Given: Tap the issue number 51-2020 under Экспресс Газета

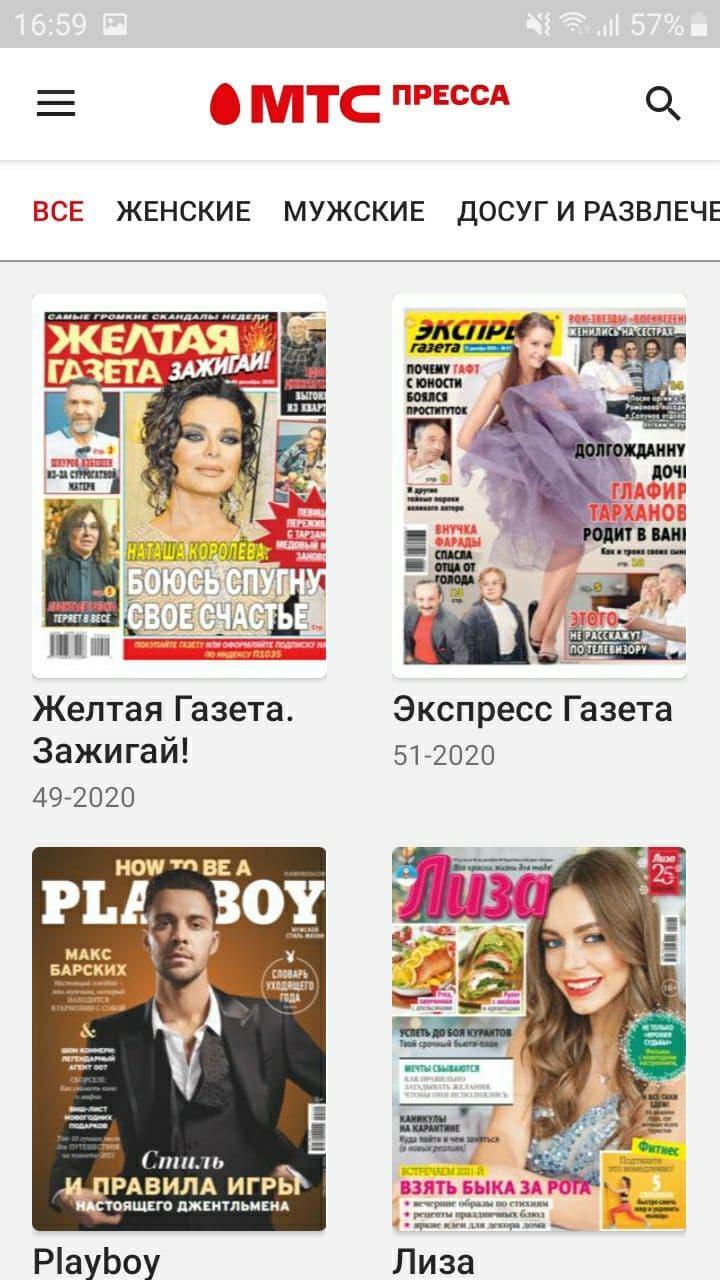Looking at the screenshot, I should pyautogui.click(x=442, y=756).
